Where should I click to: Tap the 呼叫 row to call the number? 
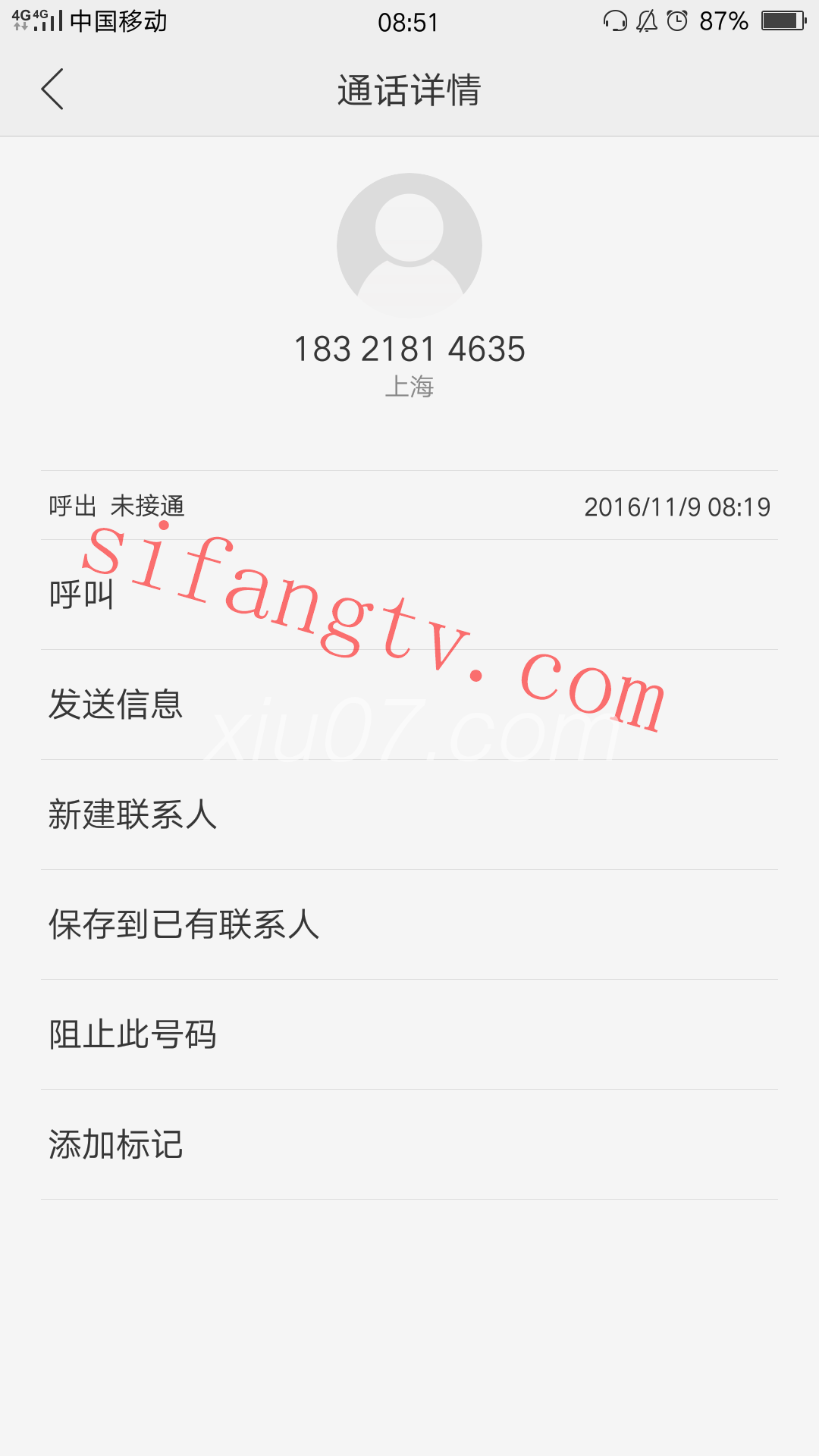coord(409,595)
